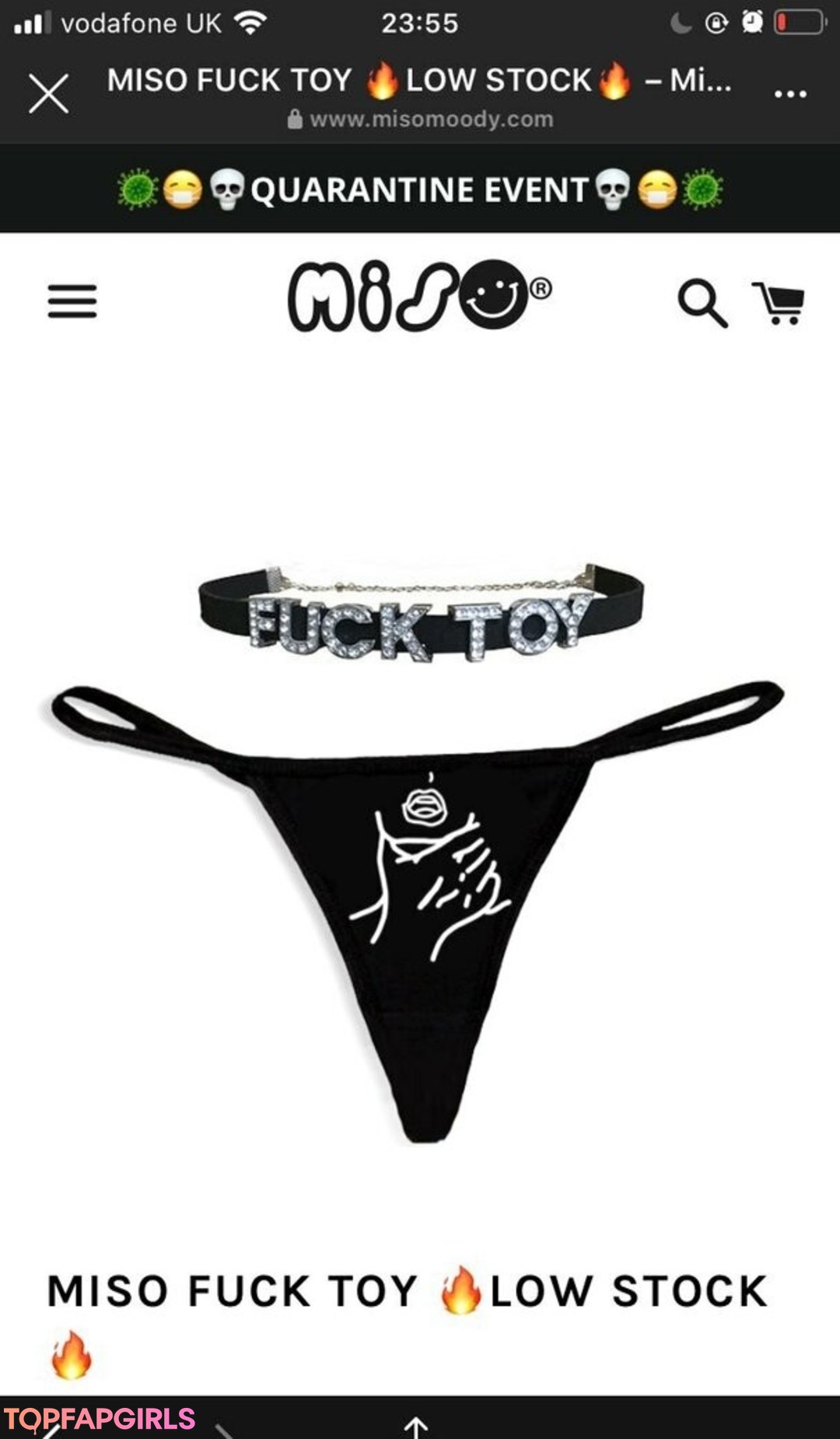Open the Quarantine Event banner
The image size is (840, 1439).
(x=420, y=190)
